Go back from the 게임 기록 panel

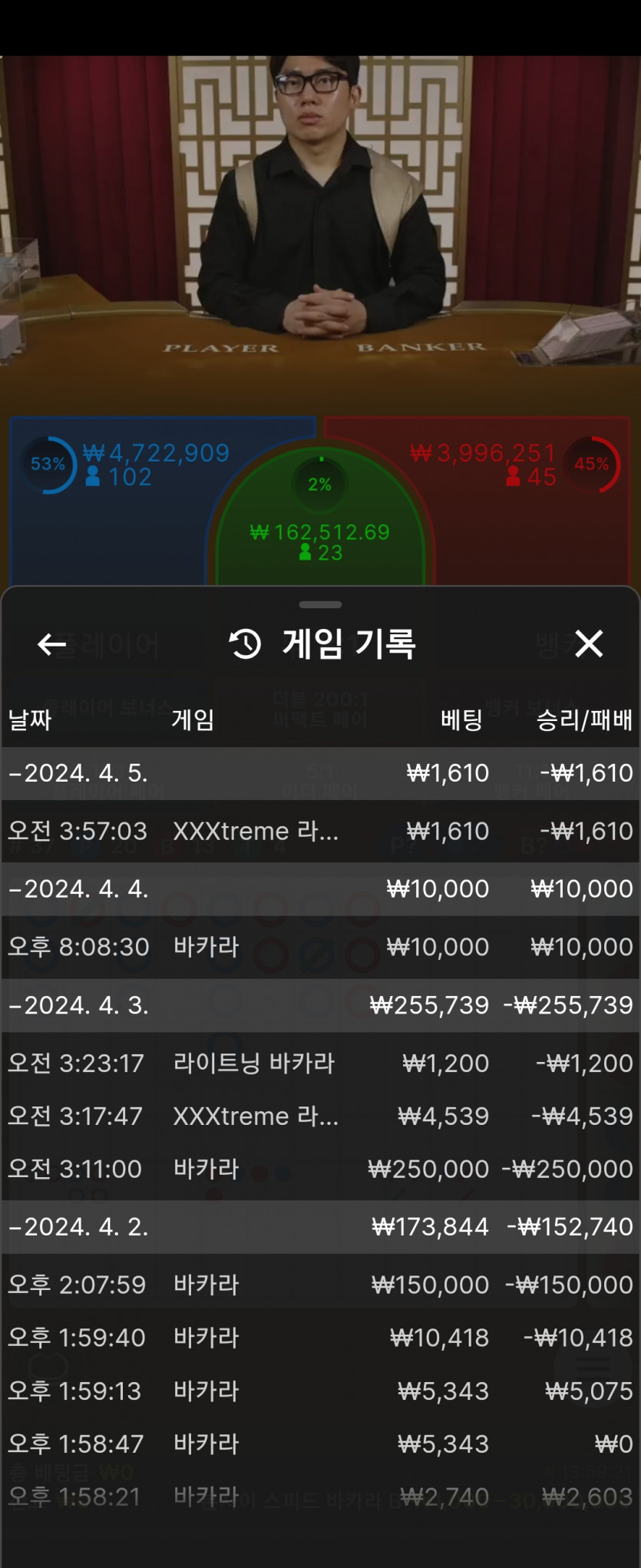point(51,643)
